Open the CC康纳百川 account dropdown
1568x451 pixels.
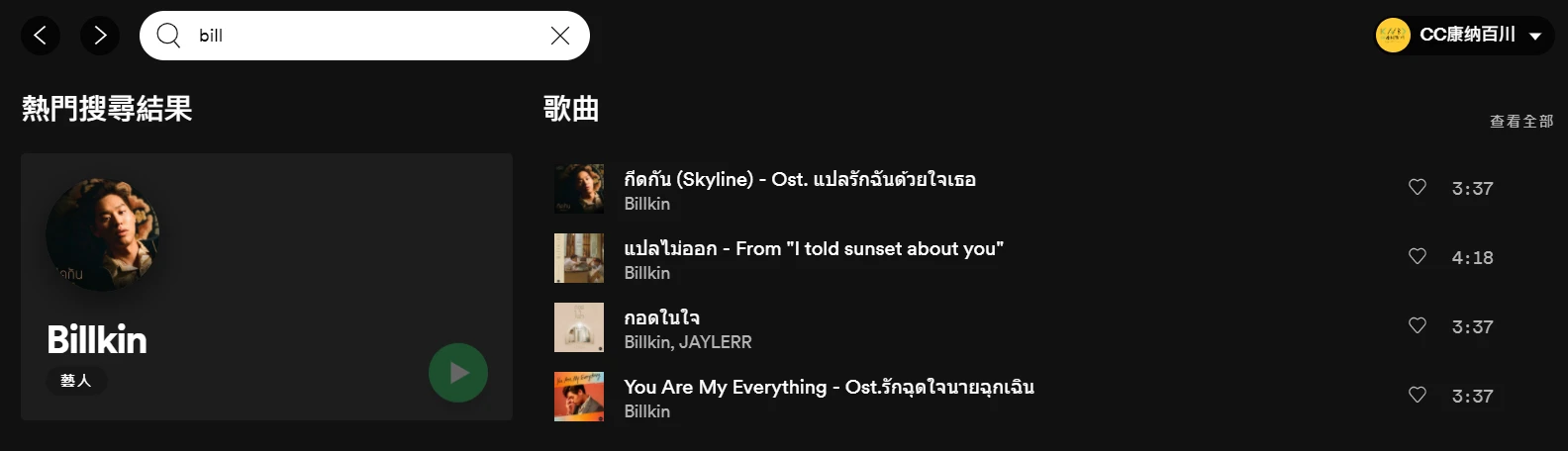(1463, 36)
